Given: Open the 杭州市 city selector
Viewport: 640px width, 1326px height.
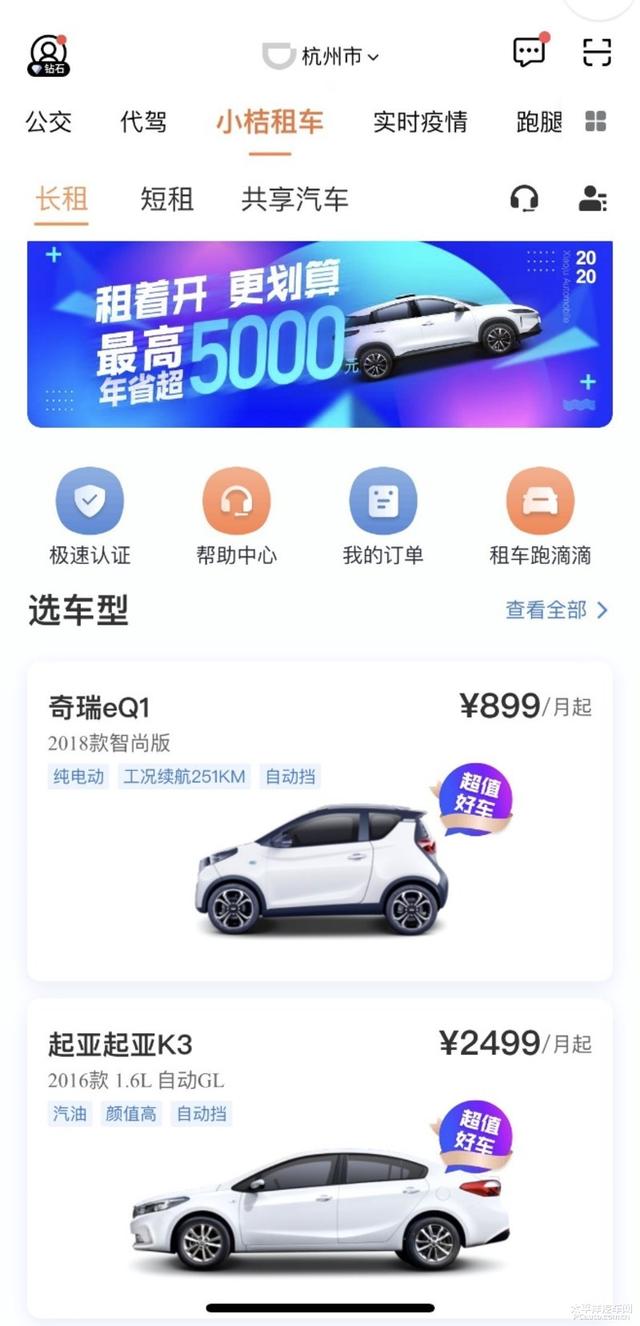Looking at the screenshot, I should [322, 56].
